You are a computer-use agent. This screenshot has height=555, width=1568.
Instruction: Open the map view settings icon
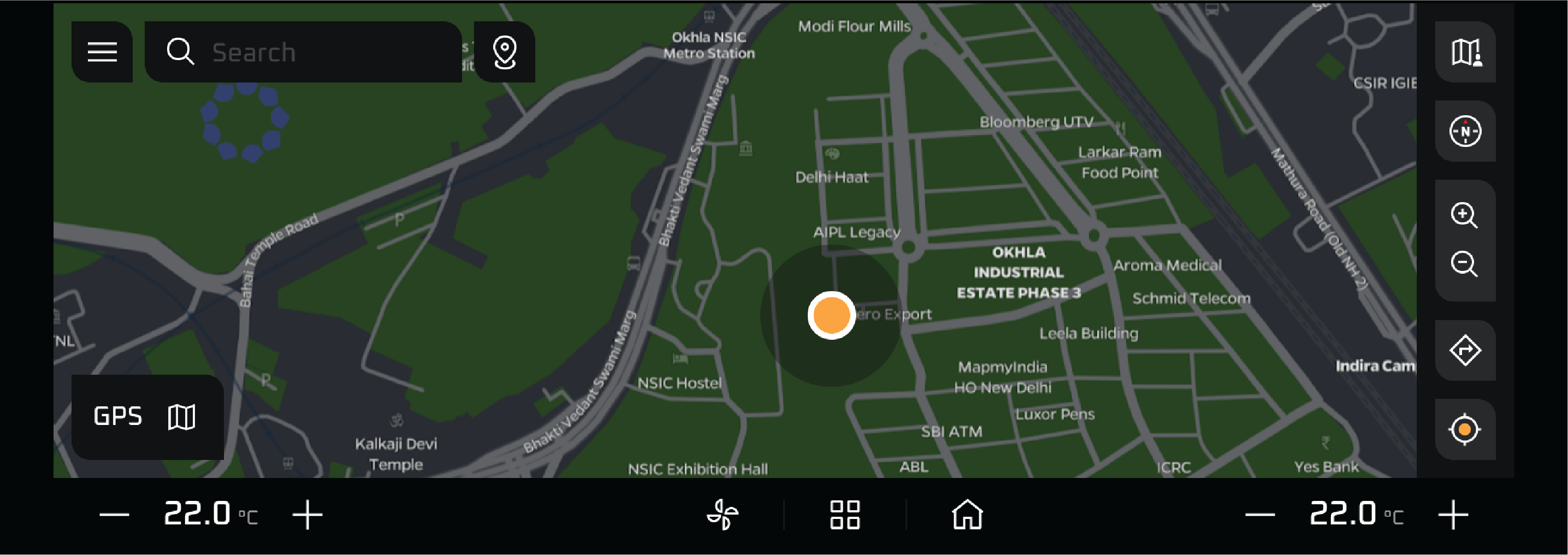pos(1465,52)
